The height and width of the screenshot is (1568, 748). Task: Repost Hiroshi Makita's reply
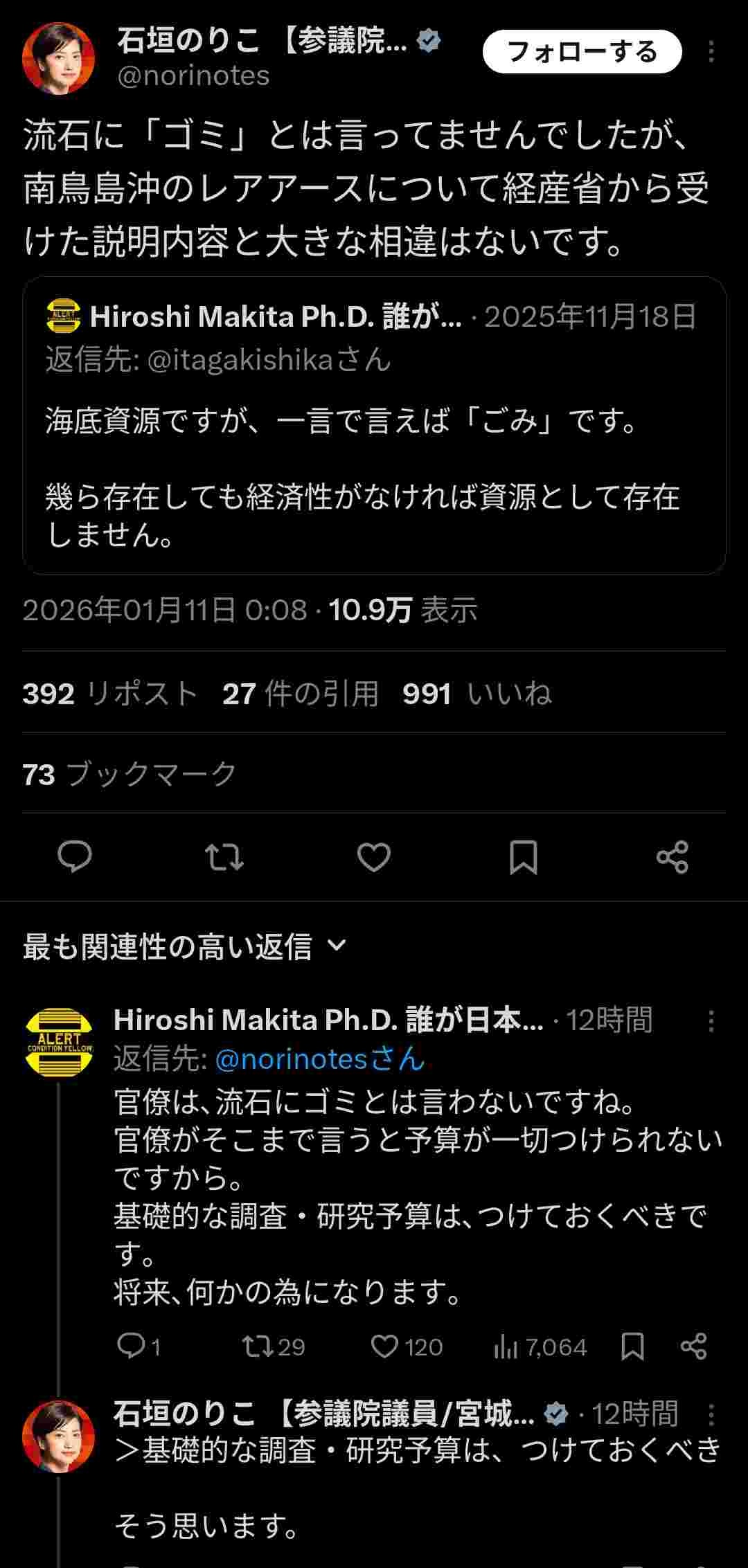(x=273, y=1346)
